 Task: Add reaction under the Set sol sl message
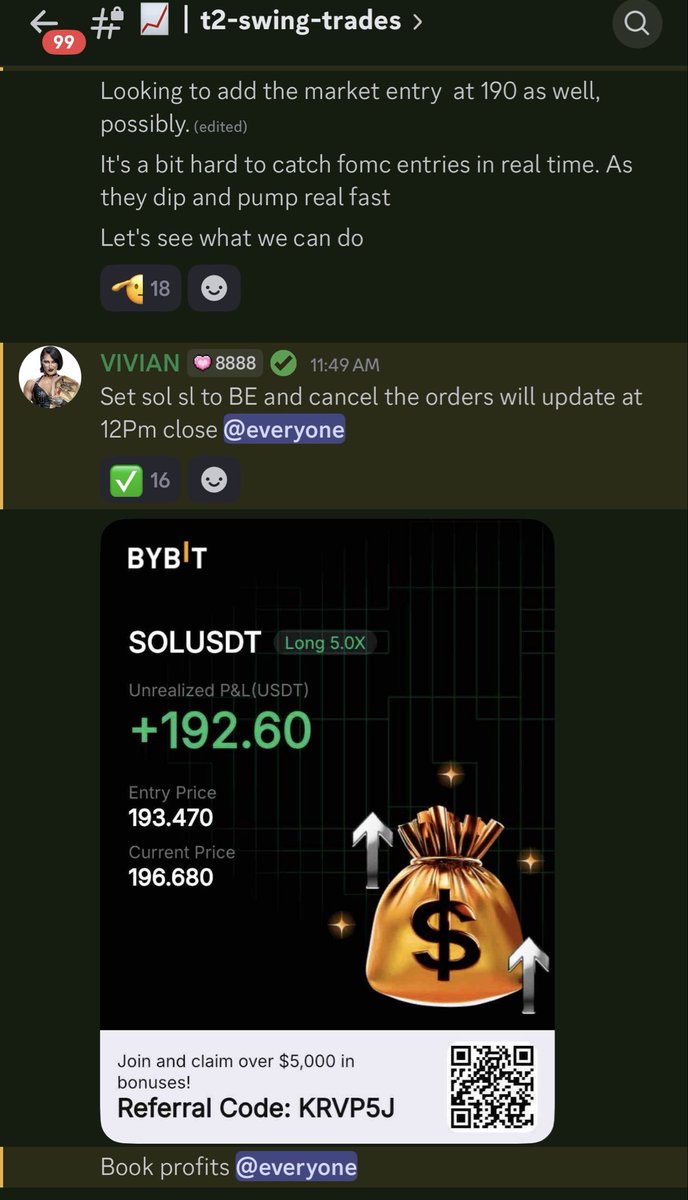pos(214,481)
